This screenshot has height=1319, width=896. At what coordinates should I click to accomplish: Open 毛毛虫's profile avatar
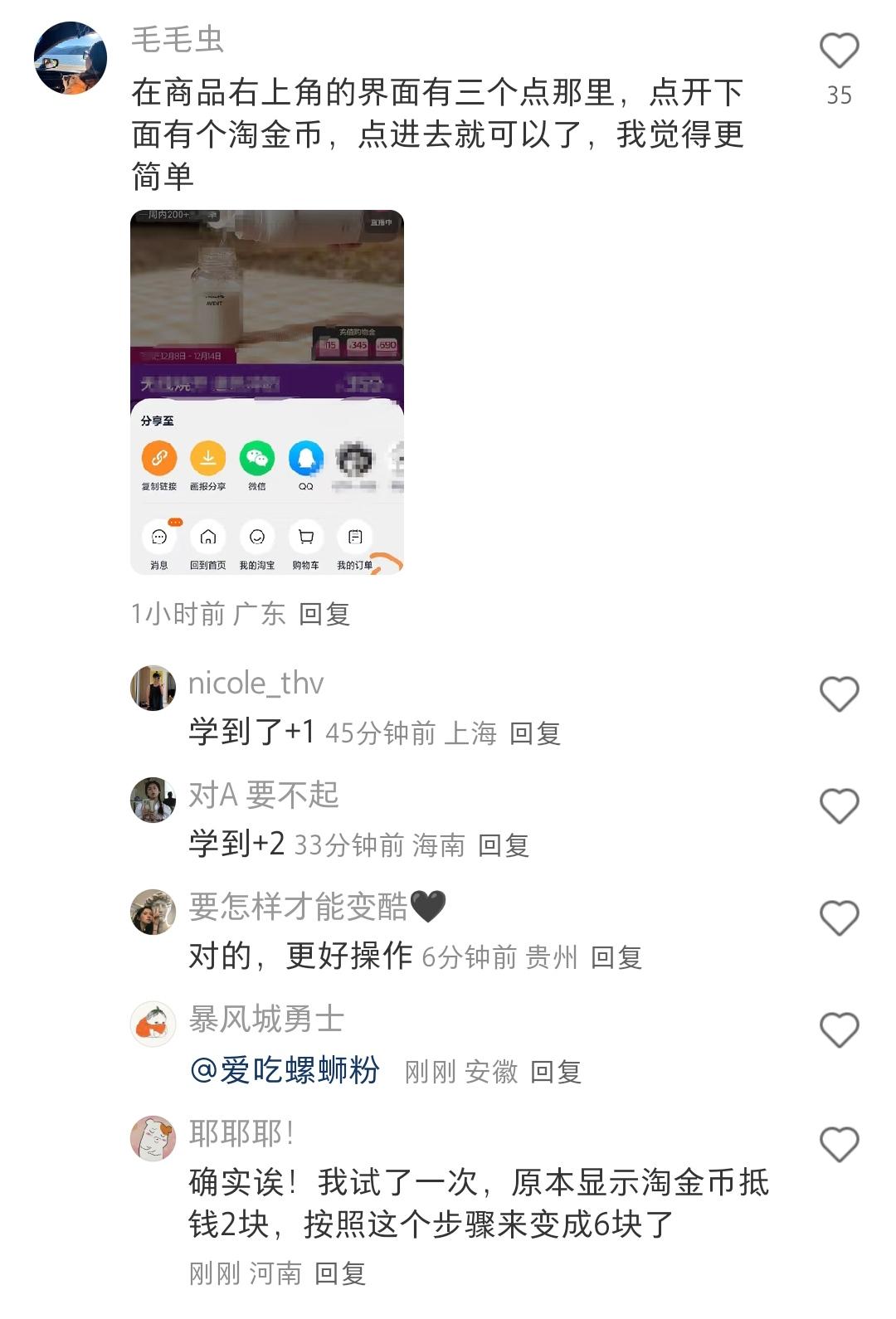(x=71, y=58)
